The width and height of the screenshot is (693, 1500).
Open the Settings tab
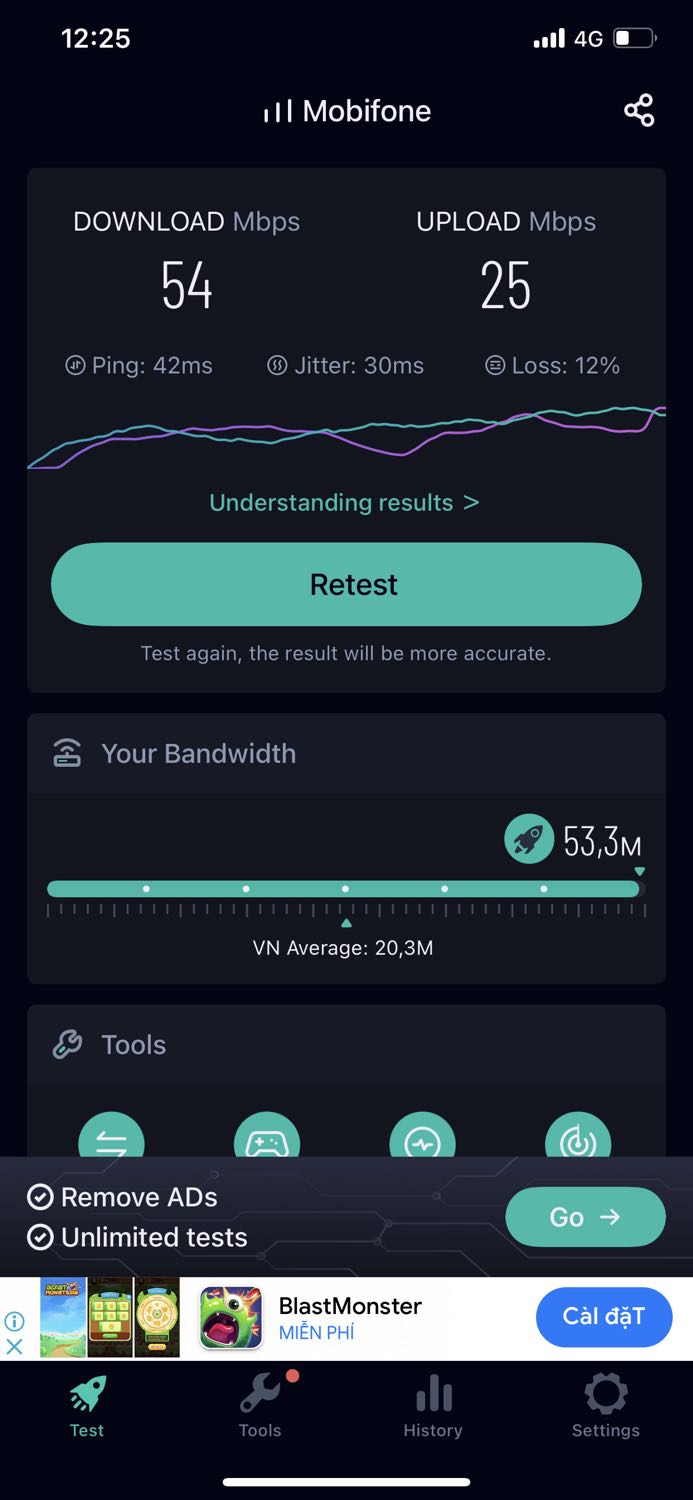(605, 1405)
